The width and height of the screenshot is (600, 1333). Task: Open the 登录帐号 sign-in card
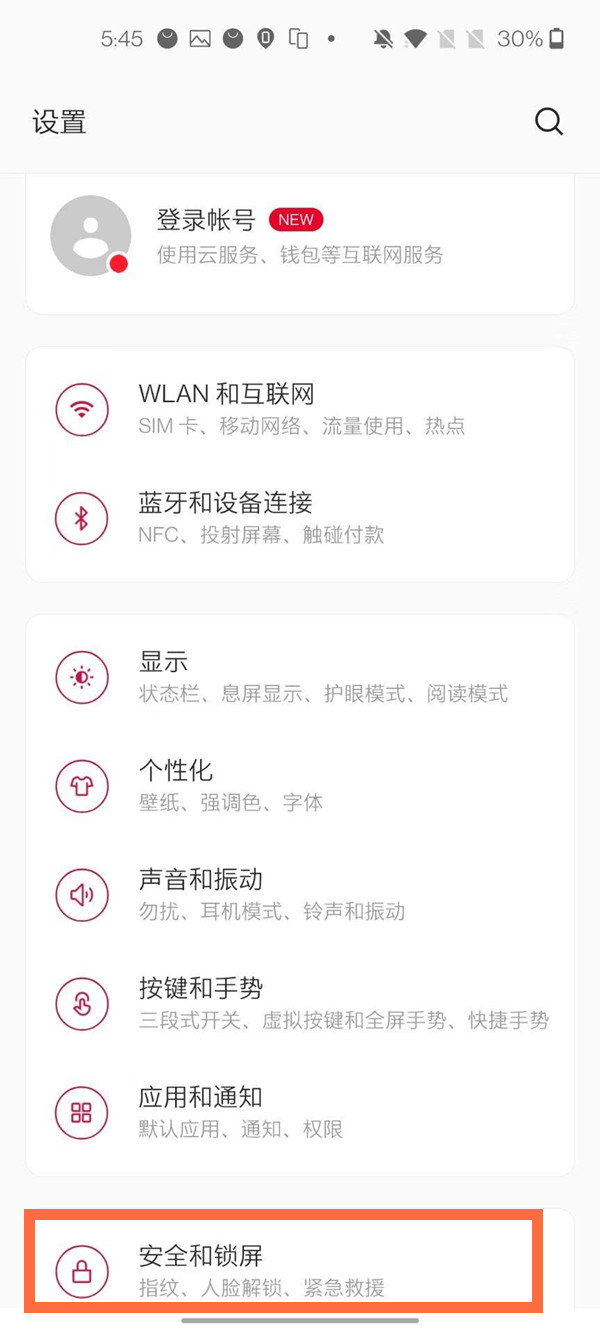pos(300,237)
